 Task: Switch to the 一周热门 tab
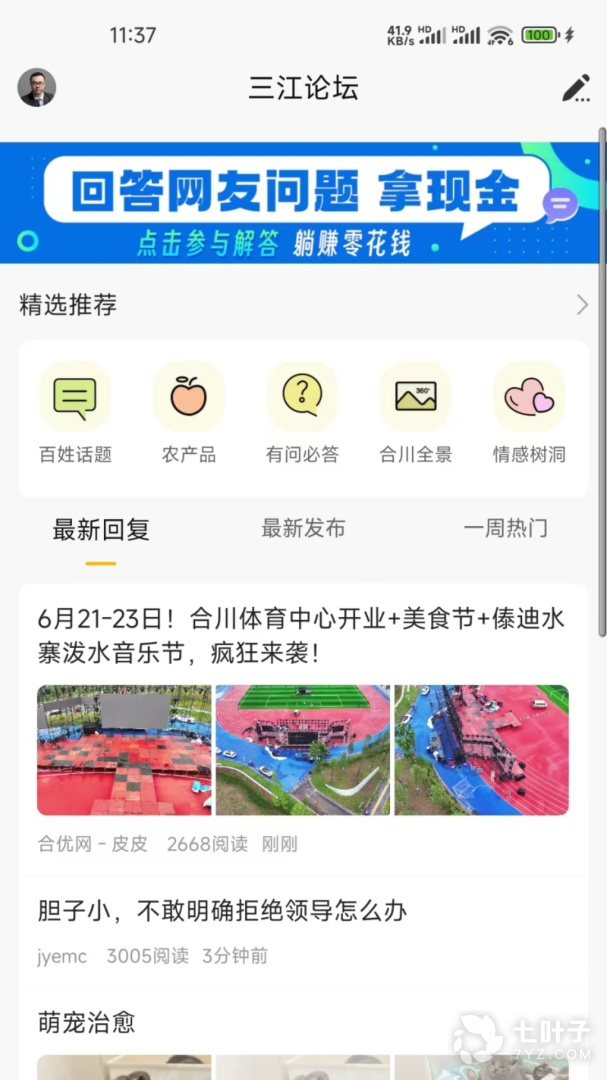click(505, 529)
